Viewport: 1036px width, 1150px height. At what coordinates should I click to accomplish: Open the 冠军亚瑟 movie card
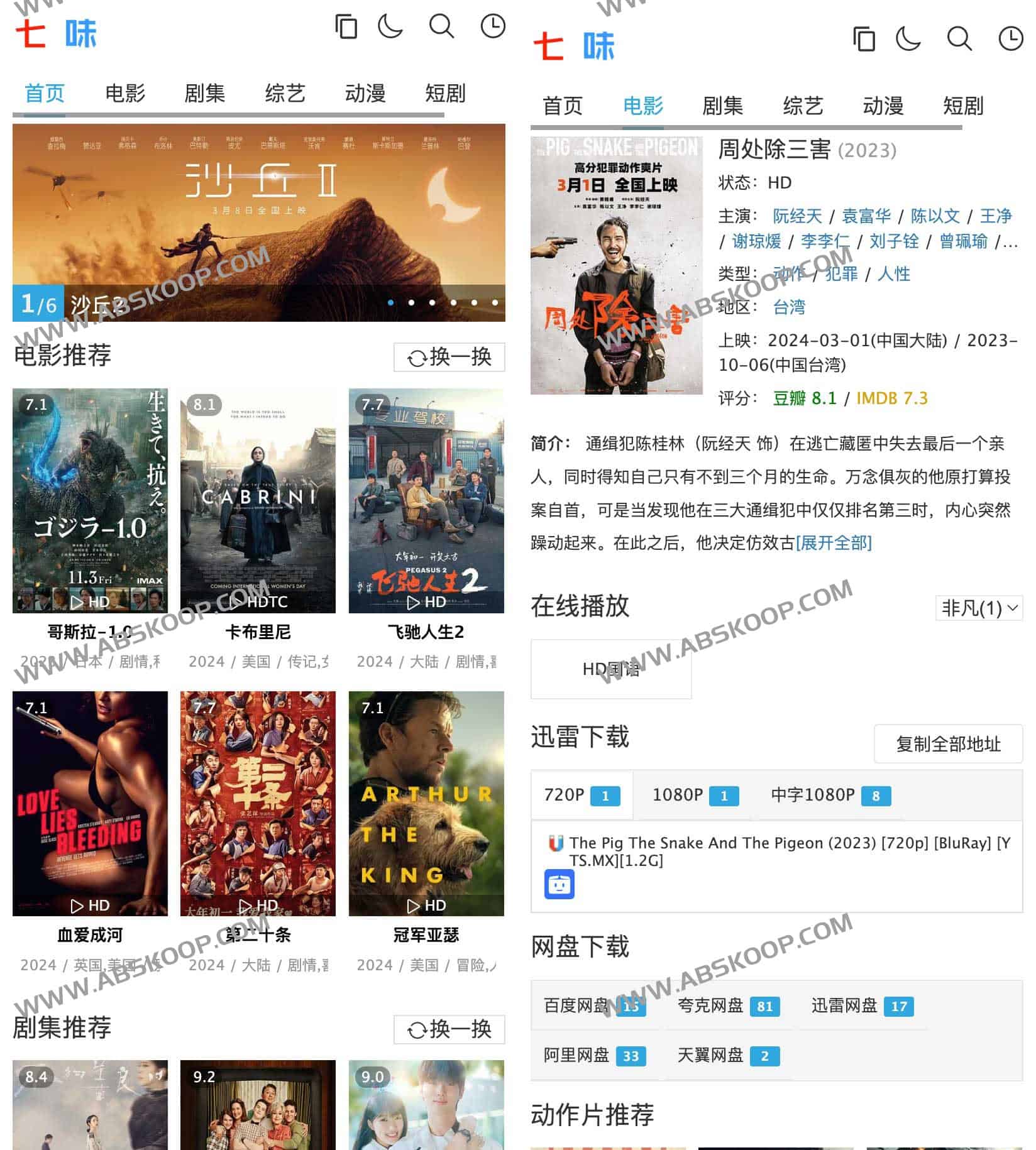point(426,804)
